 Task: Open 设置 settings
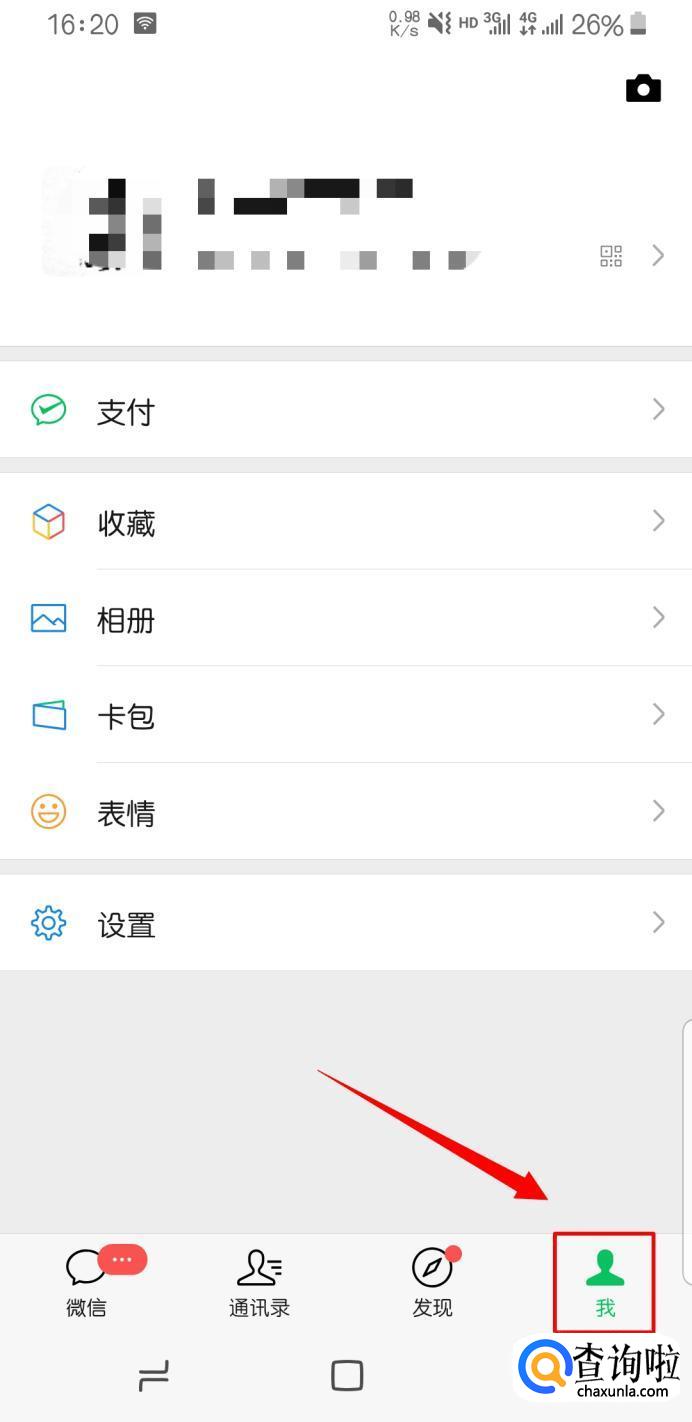tap(345, 923)
